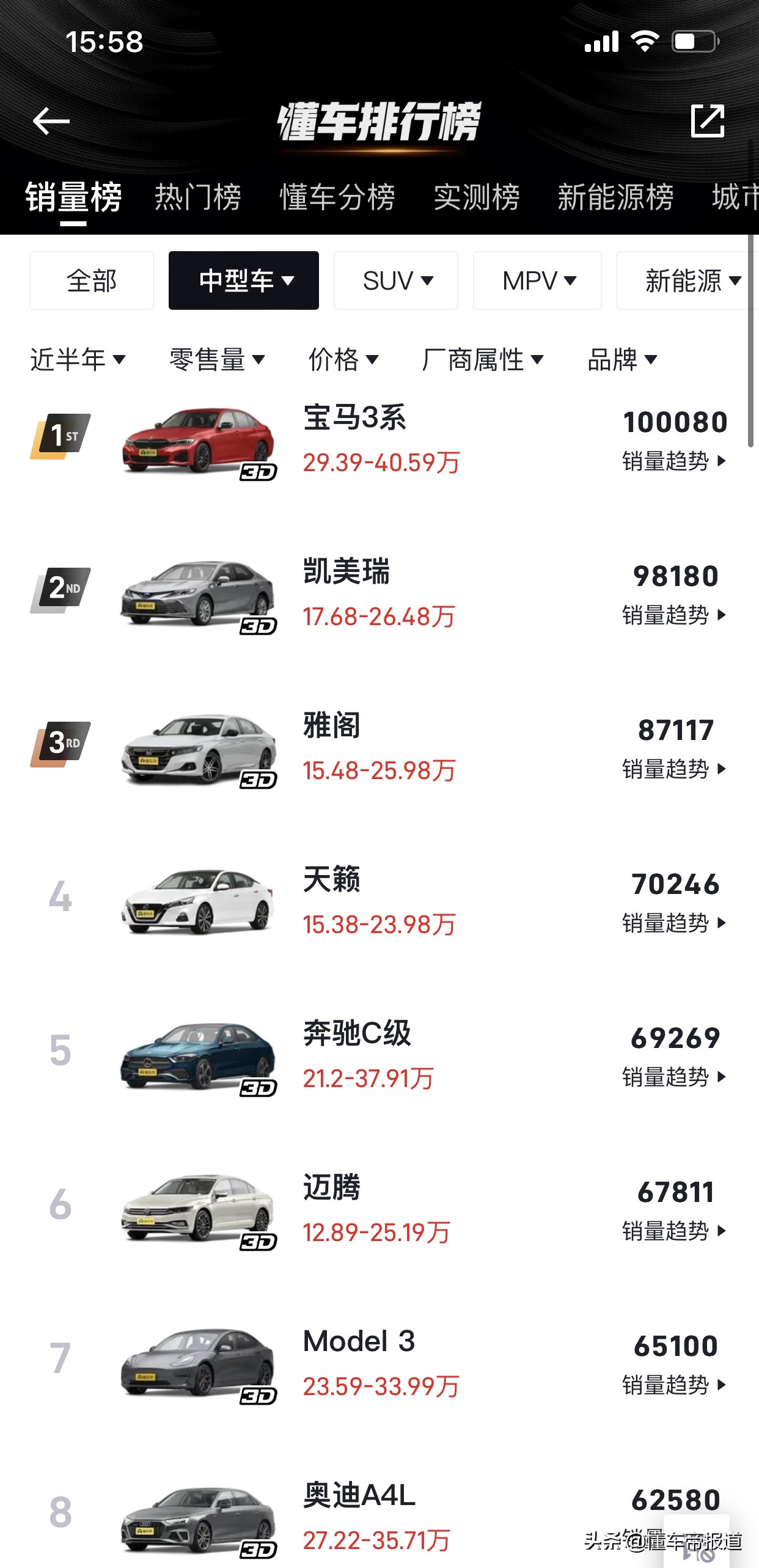Open the 近半年 time range filter
This screenshot has width=759, height=1568.
tap(78, 359)
